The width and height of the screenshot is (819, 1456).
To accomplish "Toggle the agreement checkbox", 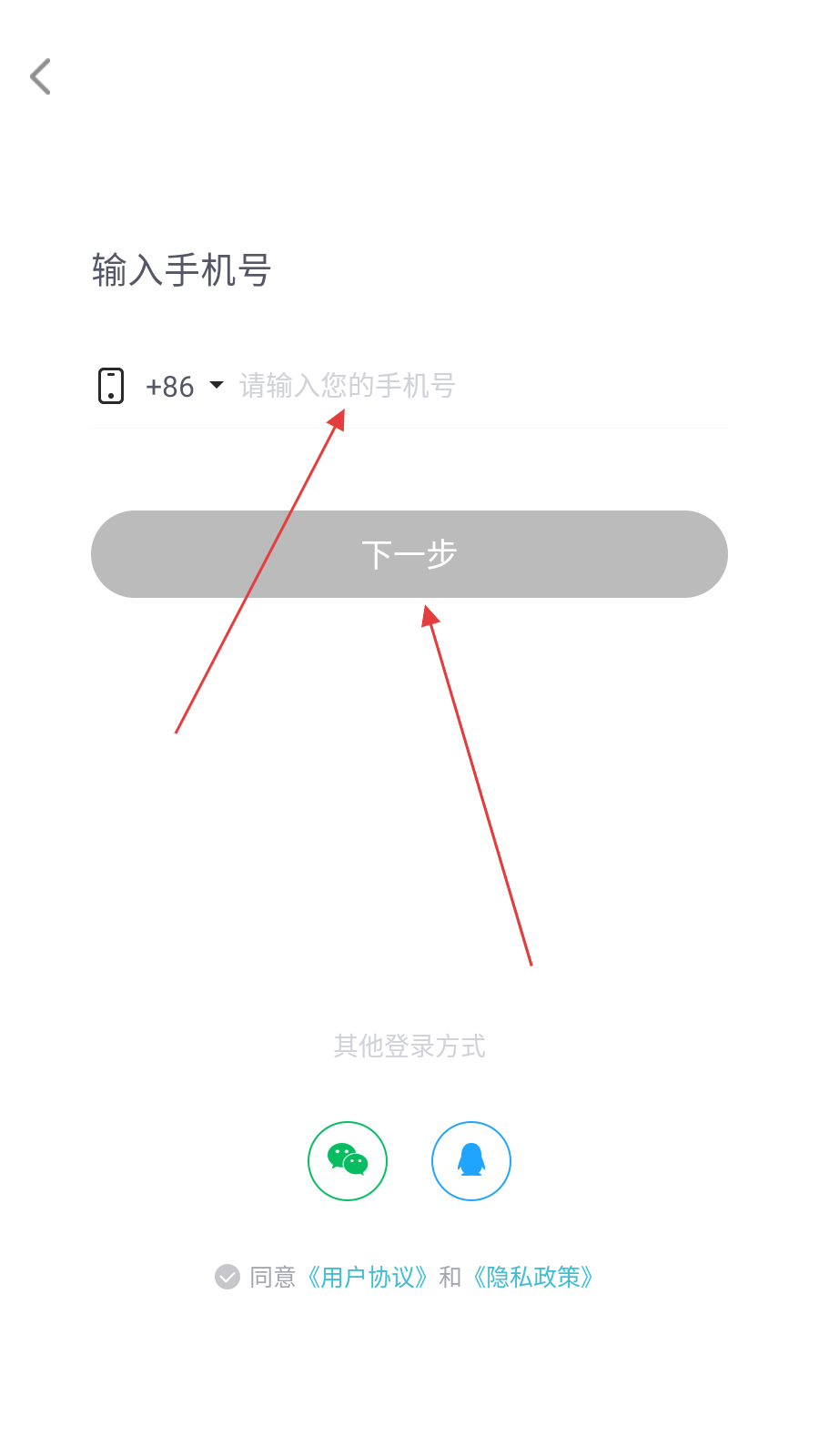I will [227, 1277].
